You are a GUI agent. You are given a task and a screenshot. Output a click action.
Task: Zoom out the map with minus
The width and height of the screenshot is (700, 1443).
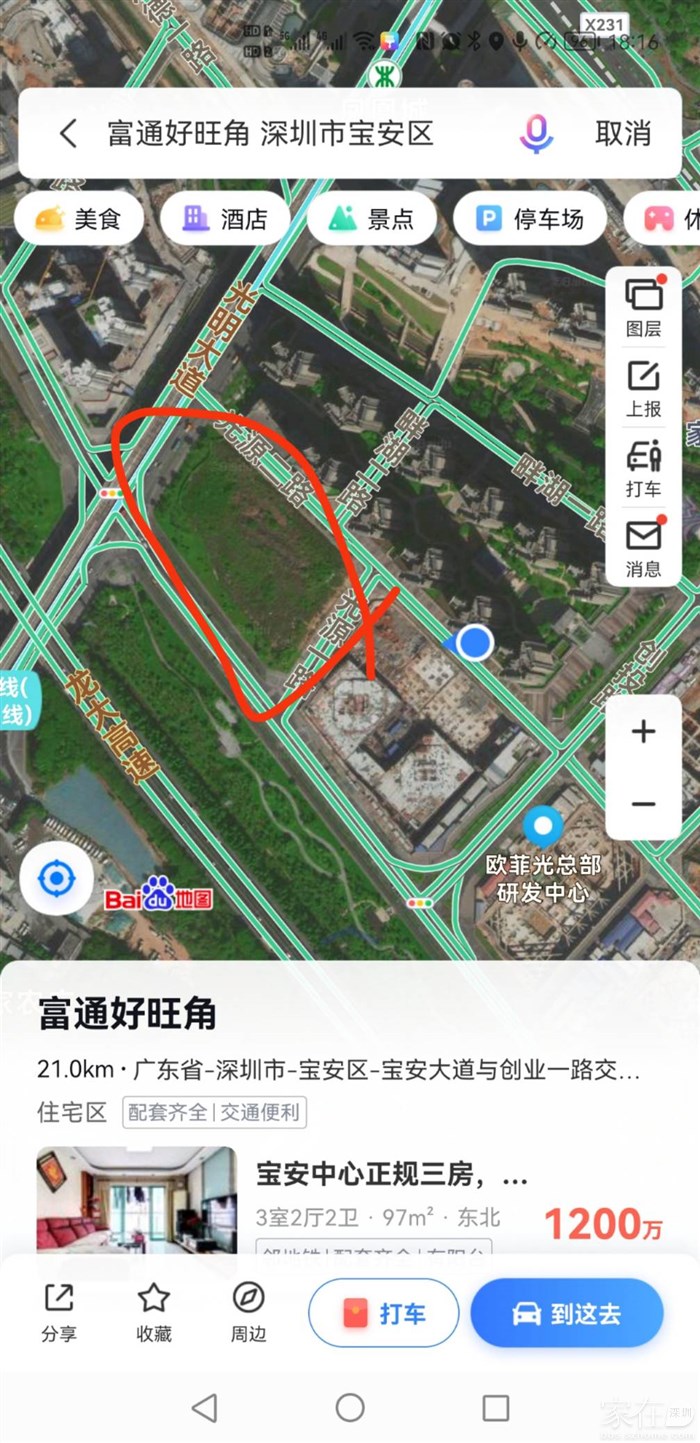pos(643,804)
